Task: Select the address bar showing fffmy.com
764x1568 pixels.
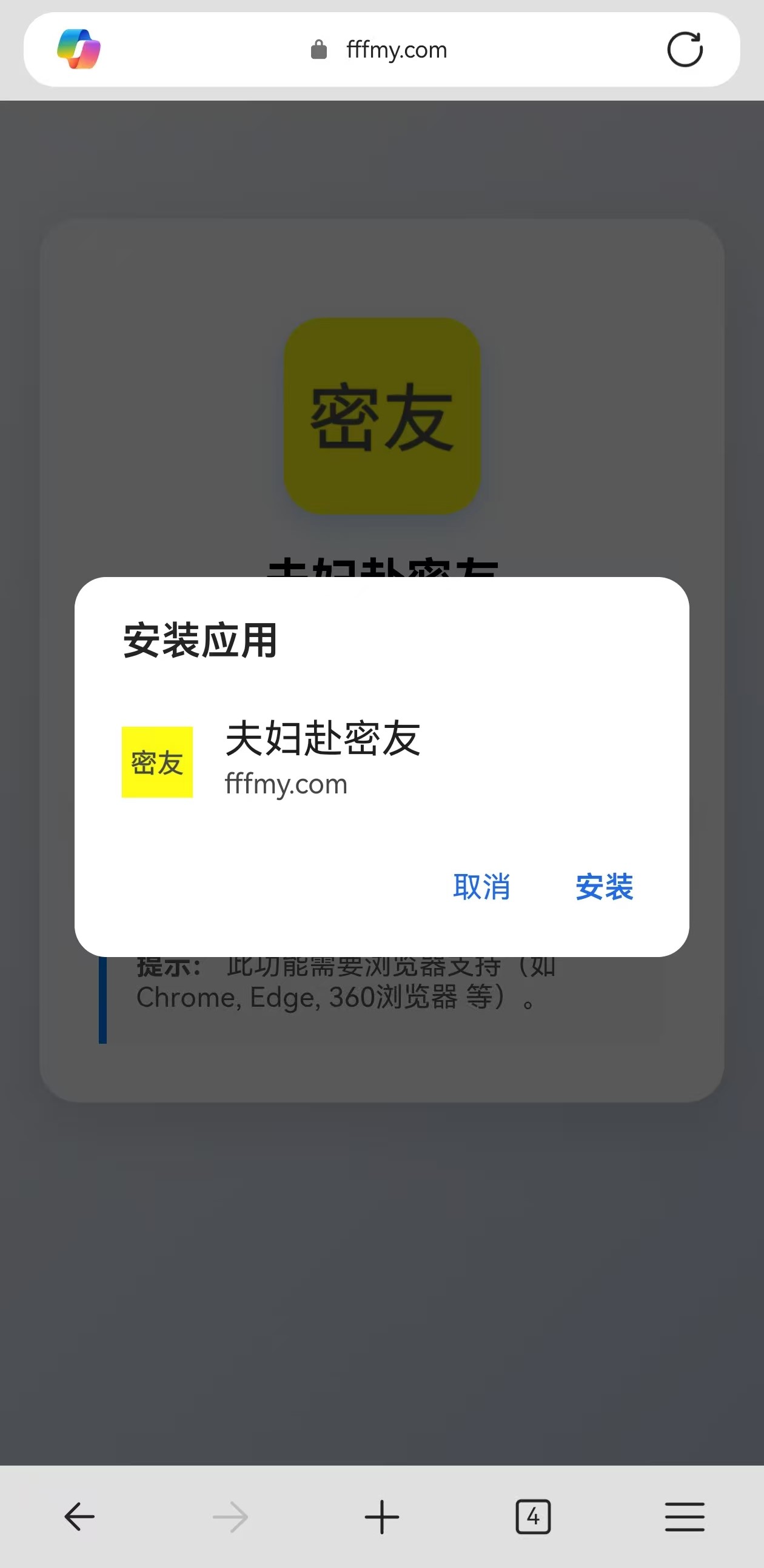Action: point(395,48)
